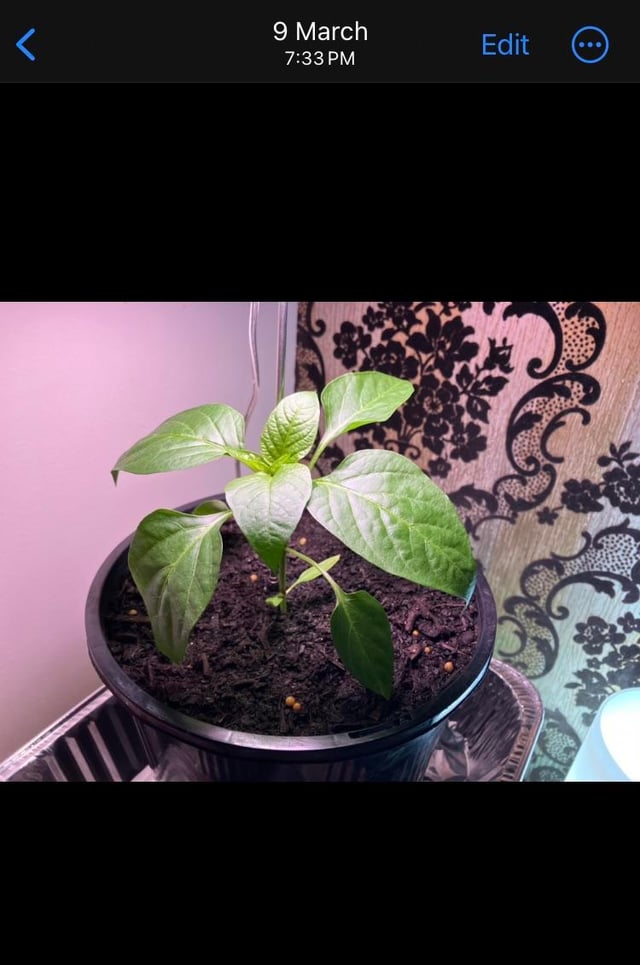Viewport: 640px width, 965px height.
Task: Tap Edit to modify the photo
Action: [505, 44]
